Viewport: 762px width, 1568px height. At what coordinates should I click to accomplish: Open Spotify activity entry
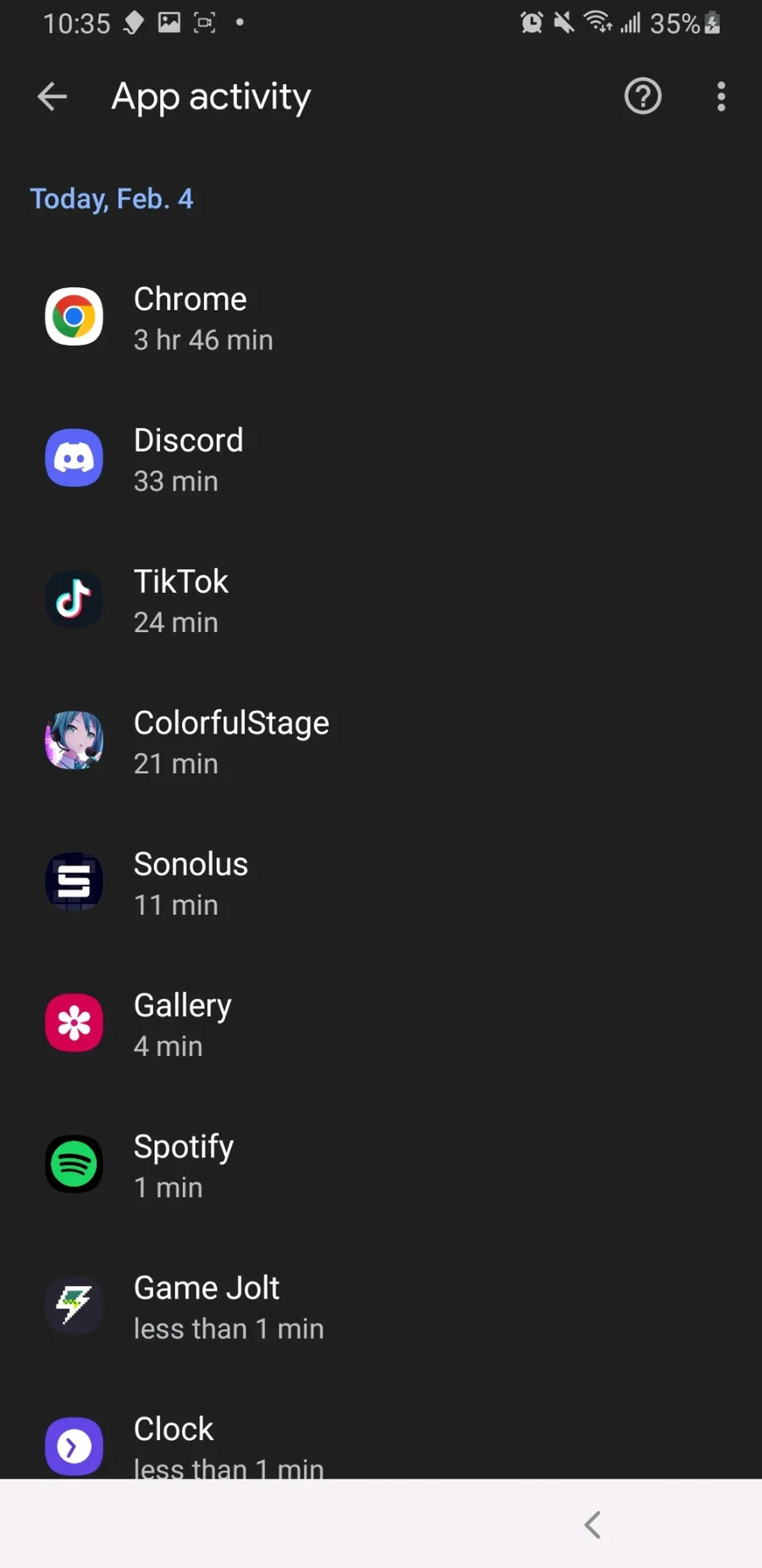coord(183,1166)
